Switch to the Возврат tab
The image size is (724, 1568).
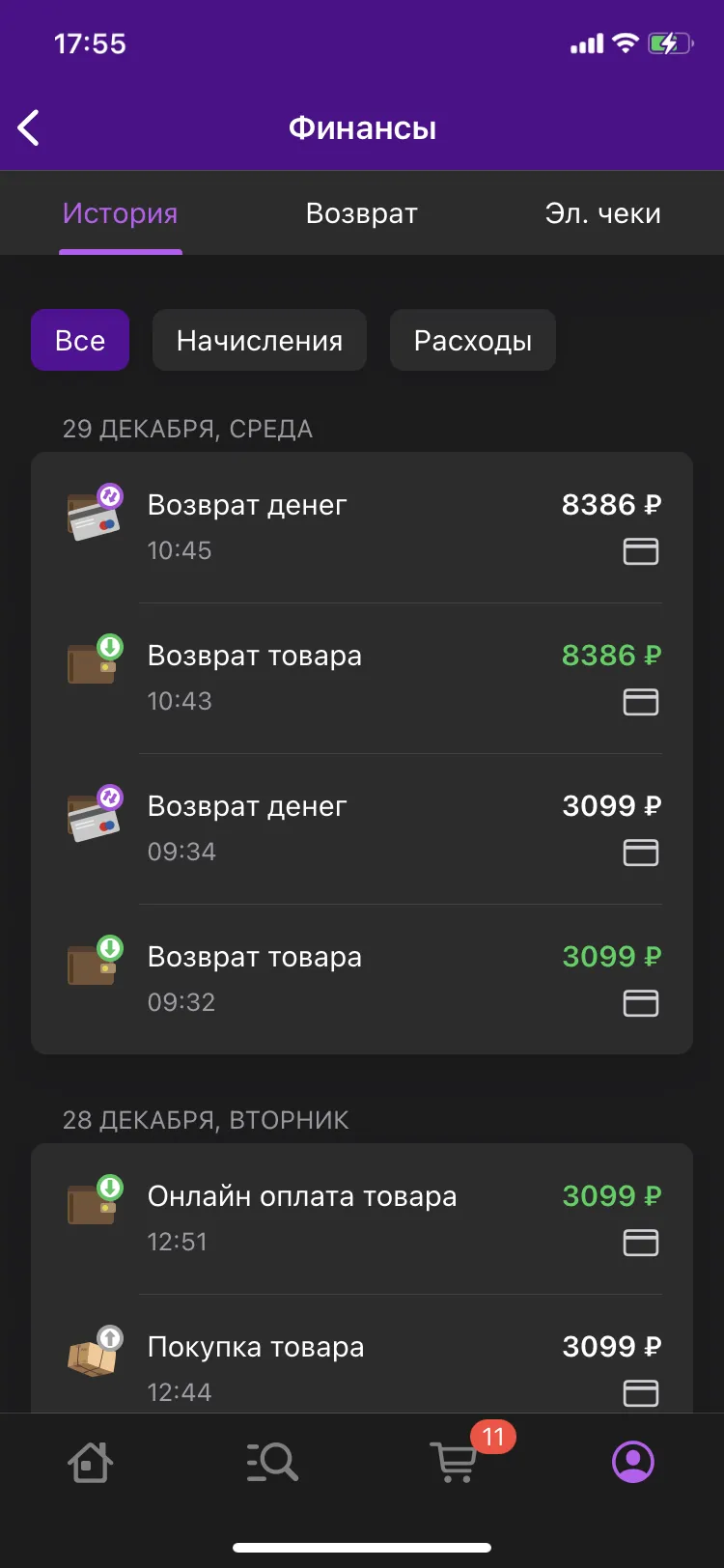(362, 213)
